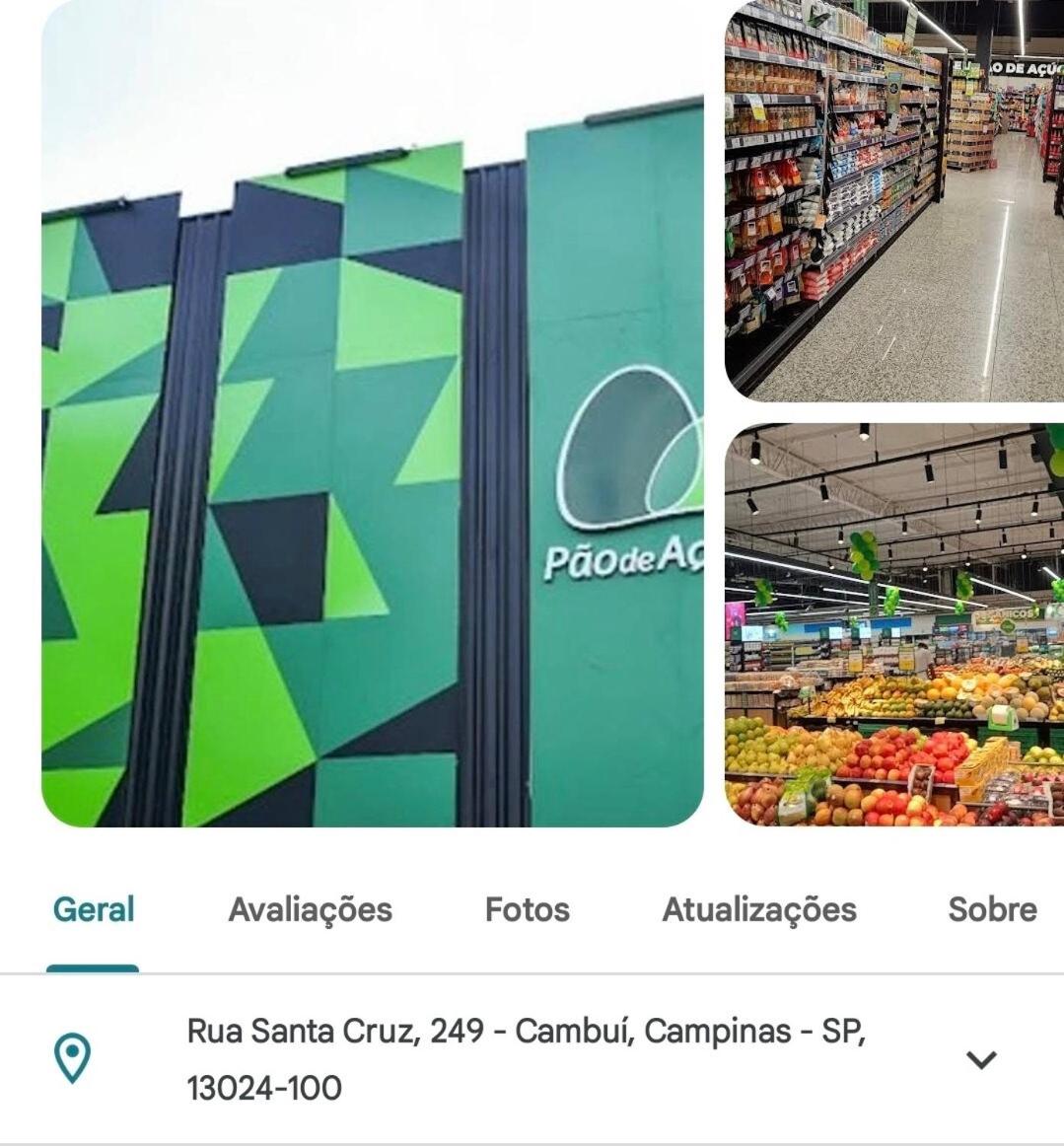Go to the Atualizações tab

pos(758,909)
